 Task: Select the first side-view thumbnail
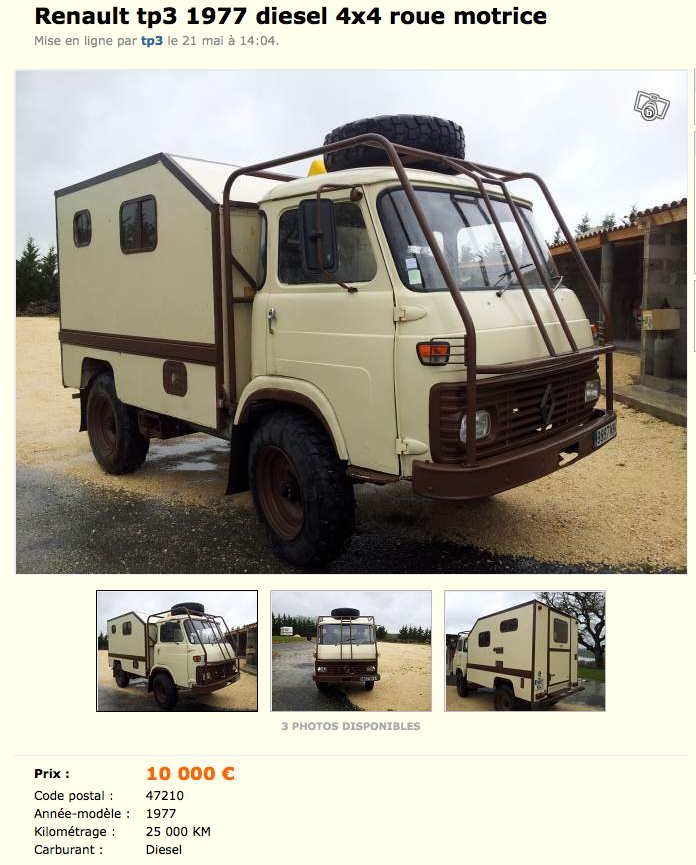(177, 651)
